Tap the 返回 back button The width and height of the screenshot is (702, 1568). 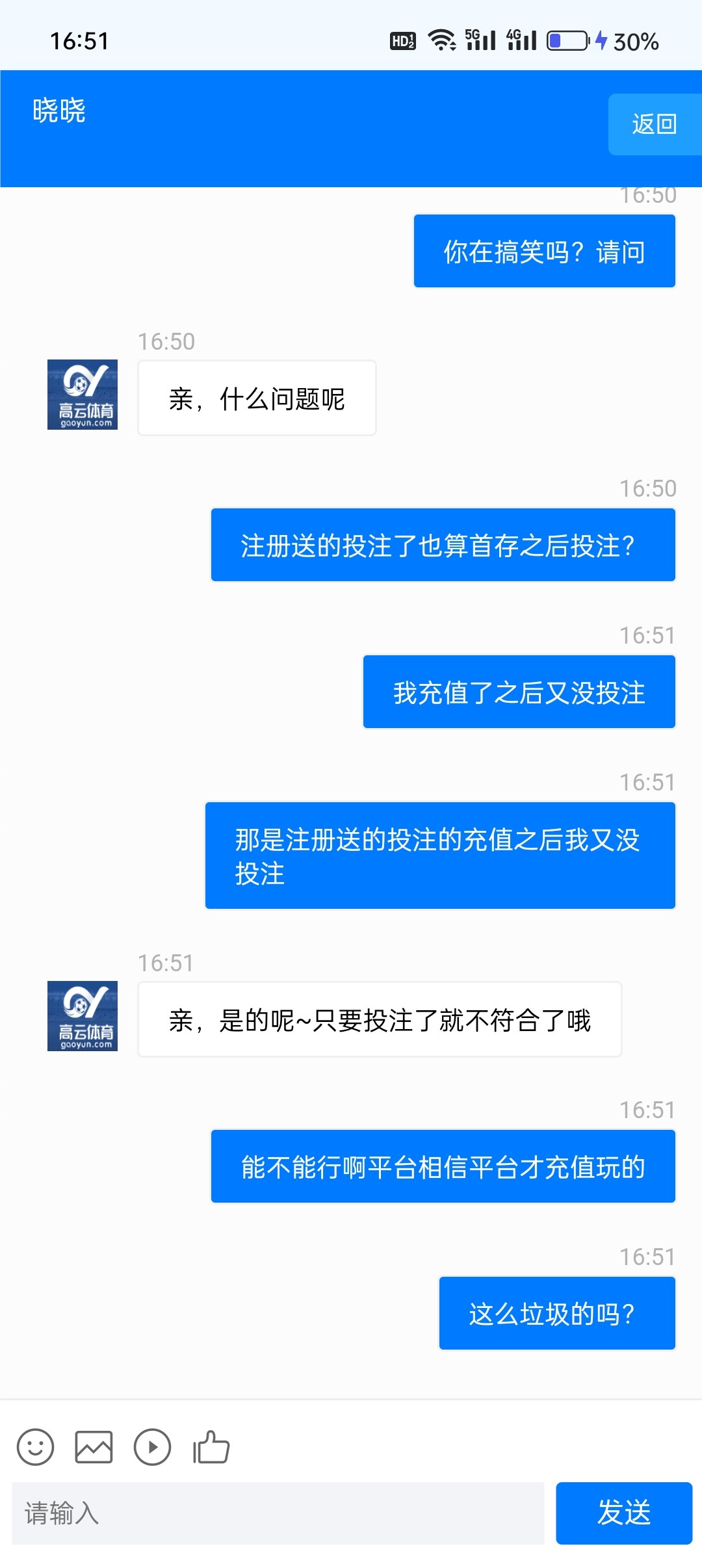[x=653, y=124]
